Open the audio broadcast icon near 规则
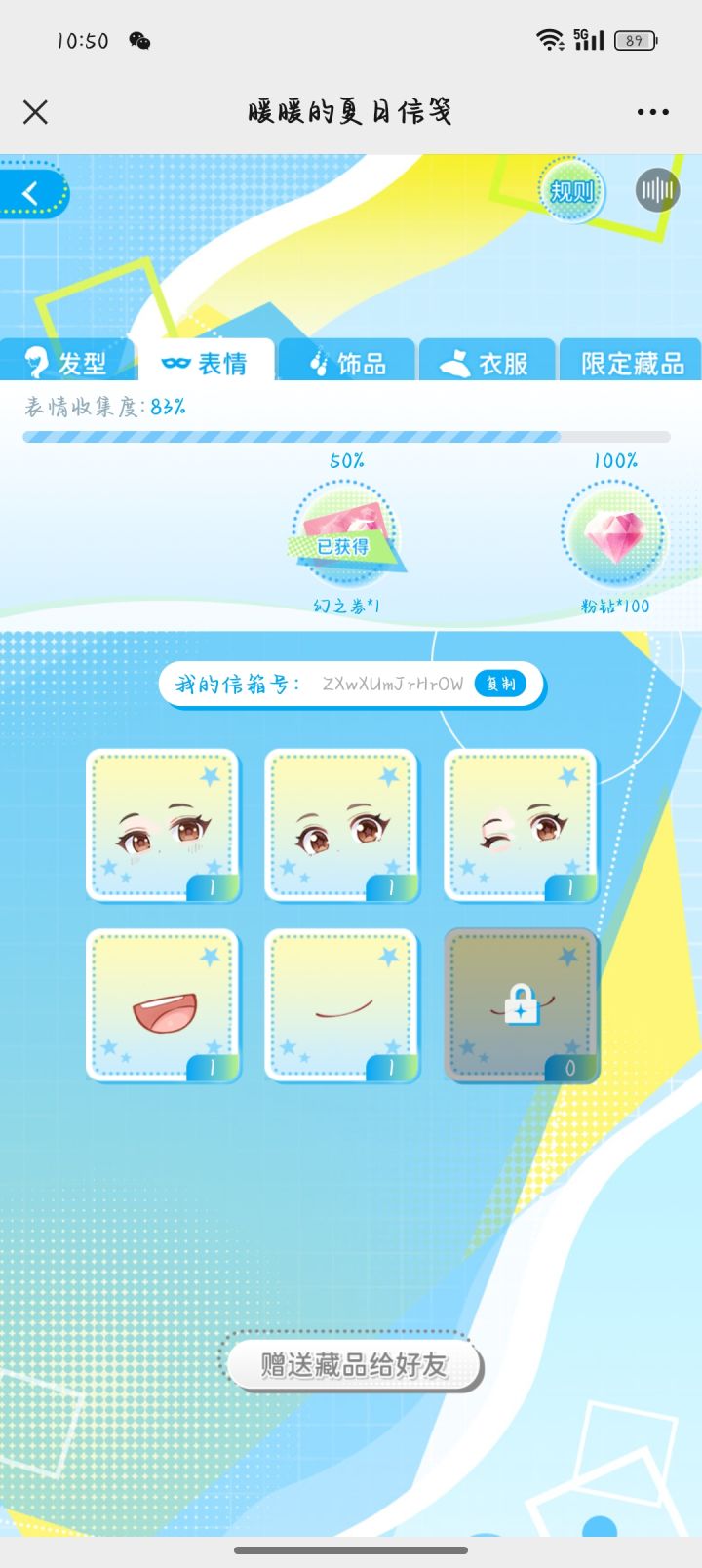702x1568 pixels. [657, 190]
